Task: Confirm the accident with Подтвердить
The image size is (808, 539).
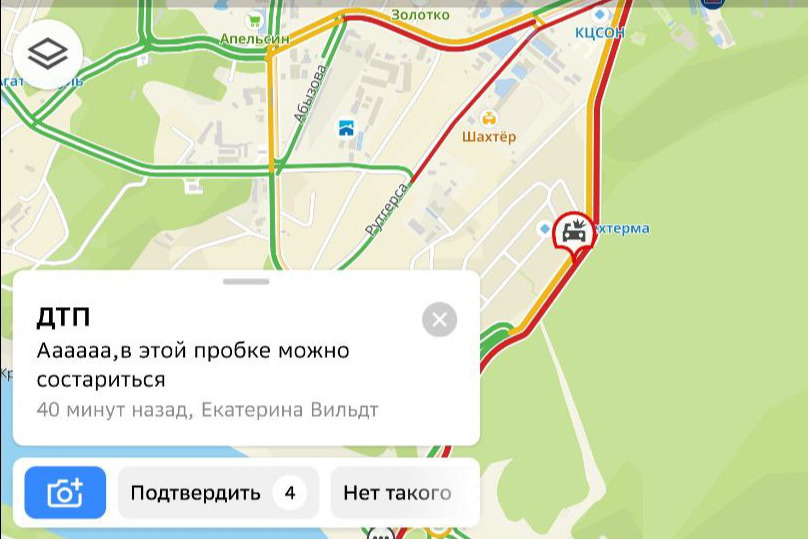Action: click(218, 493)
